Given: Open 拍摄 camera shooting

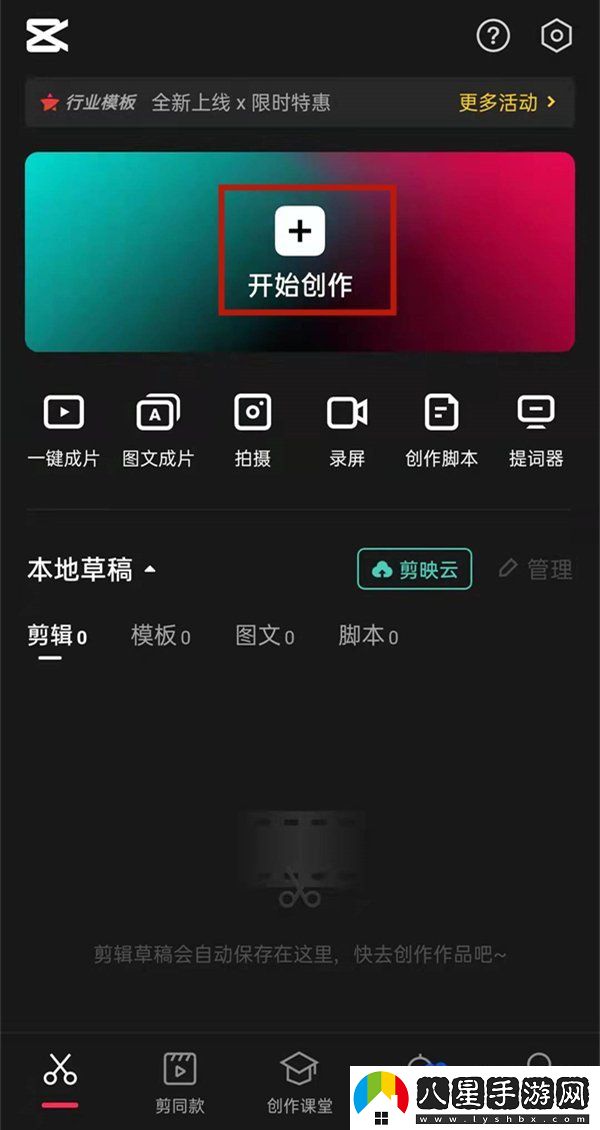Looking at the screenshot, I should (x=253, y=430).
